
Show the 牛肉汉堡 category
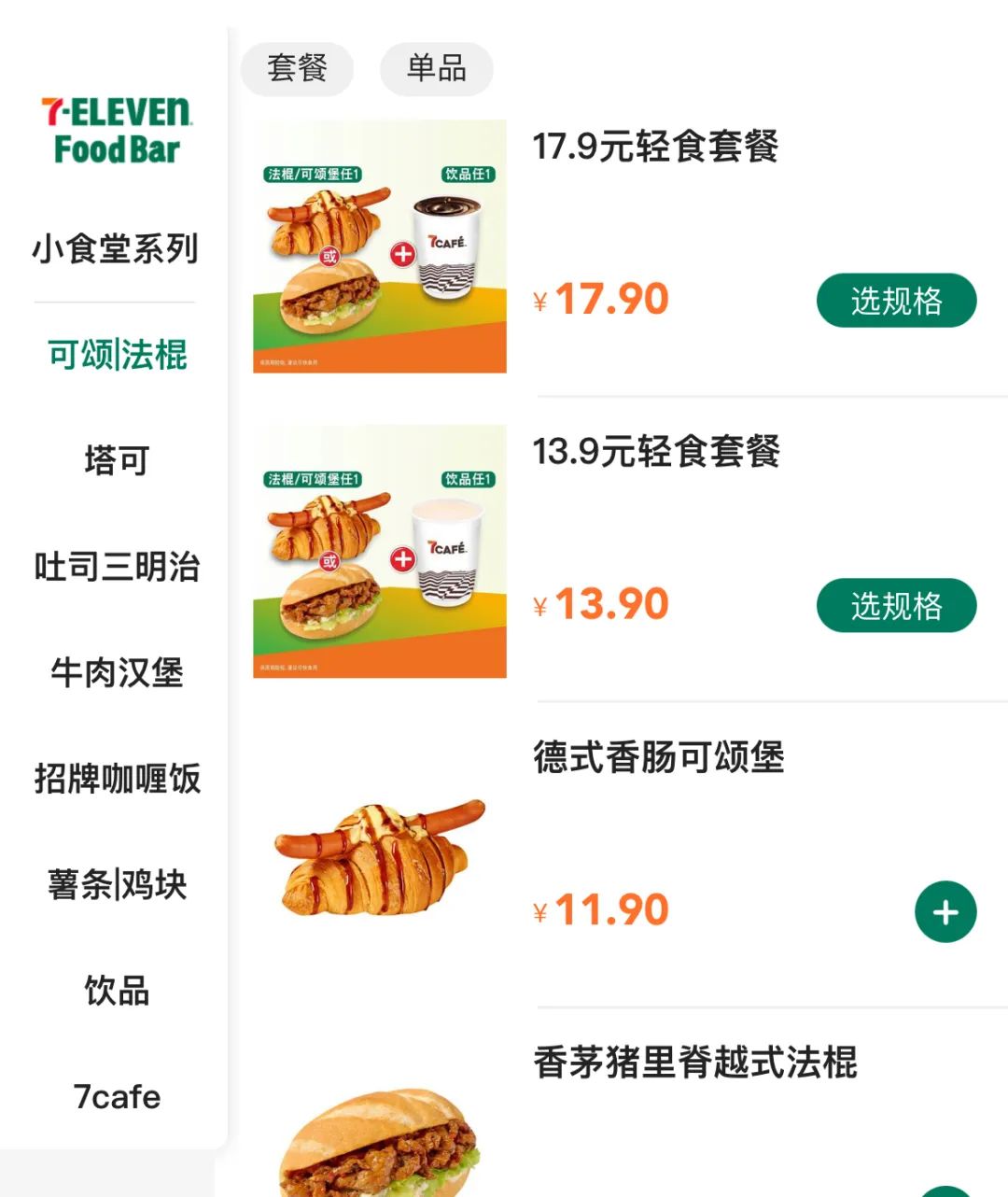point(117,672)
